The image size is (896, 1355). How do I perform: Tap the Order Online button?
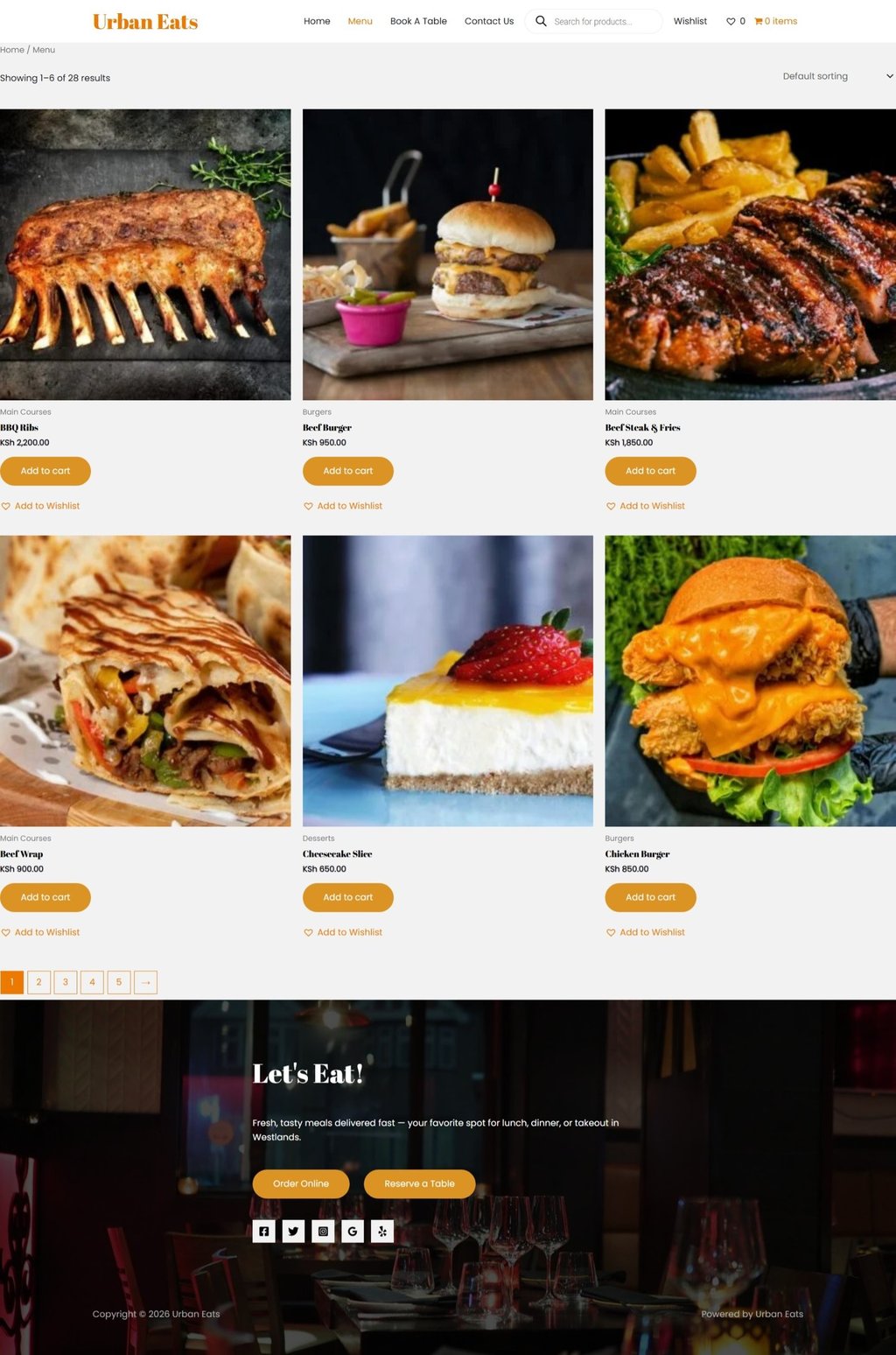click(x=301, y=1183)
